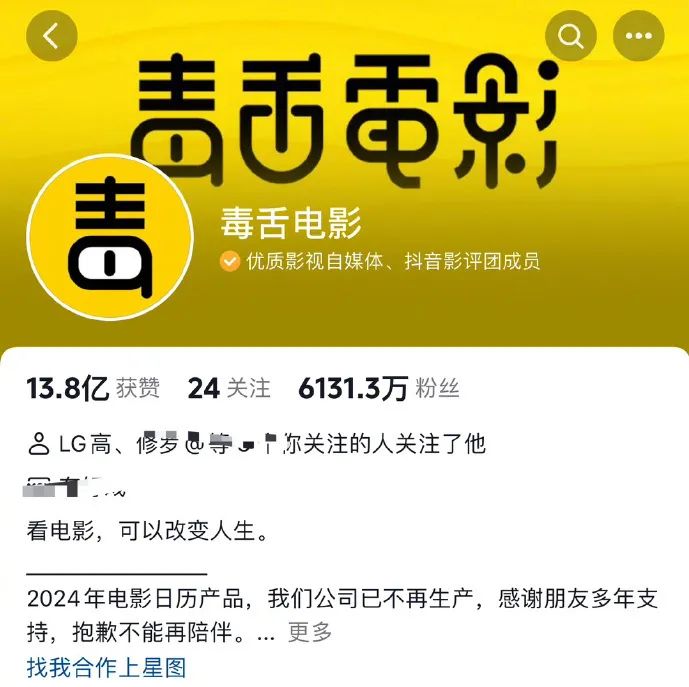View the 24 关注 following list
The width and height of the screenshot is (689, 687).
point(229,389)
